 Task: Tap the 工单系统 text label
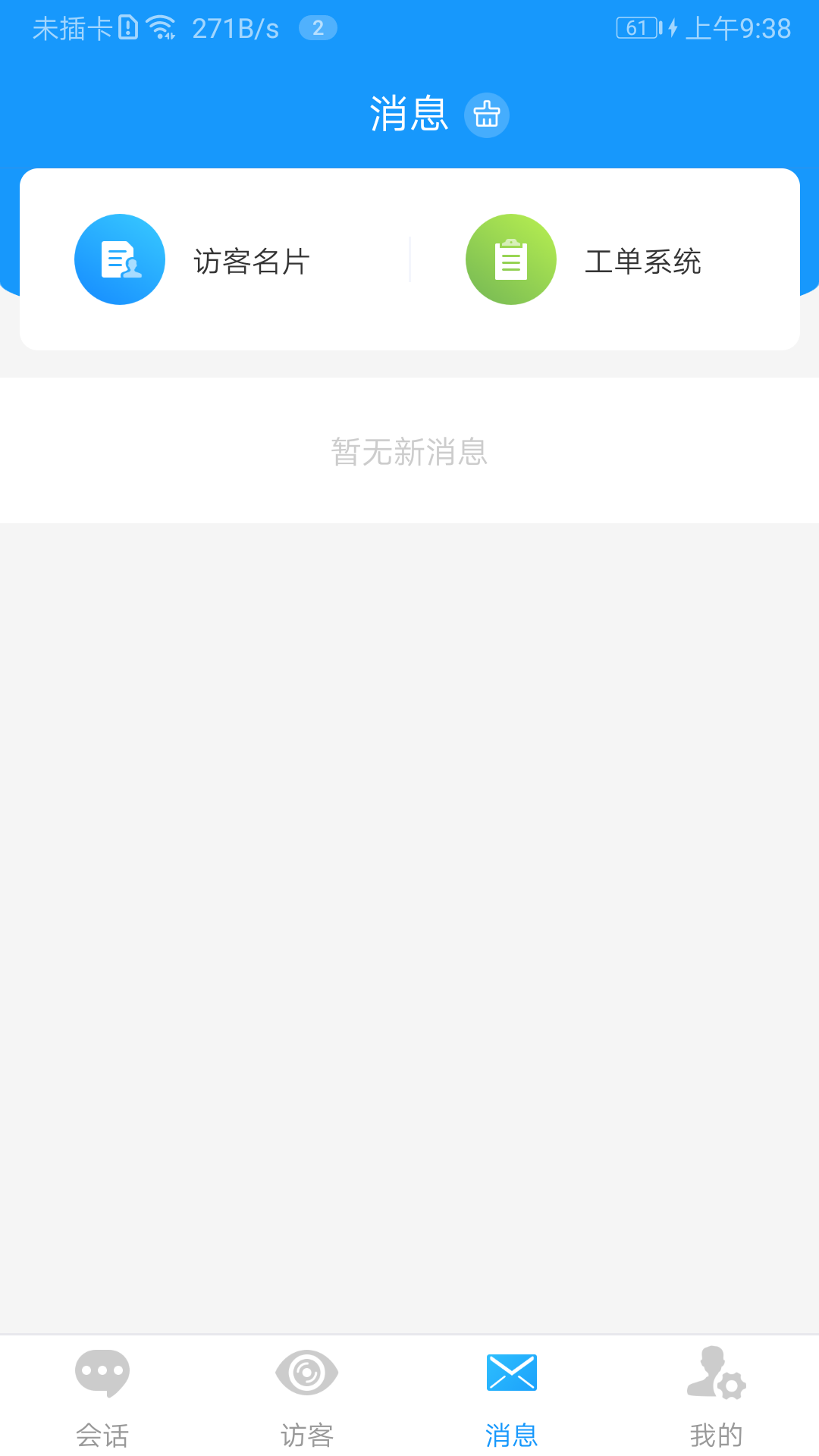point(645,262)
